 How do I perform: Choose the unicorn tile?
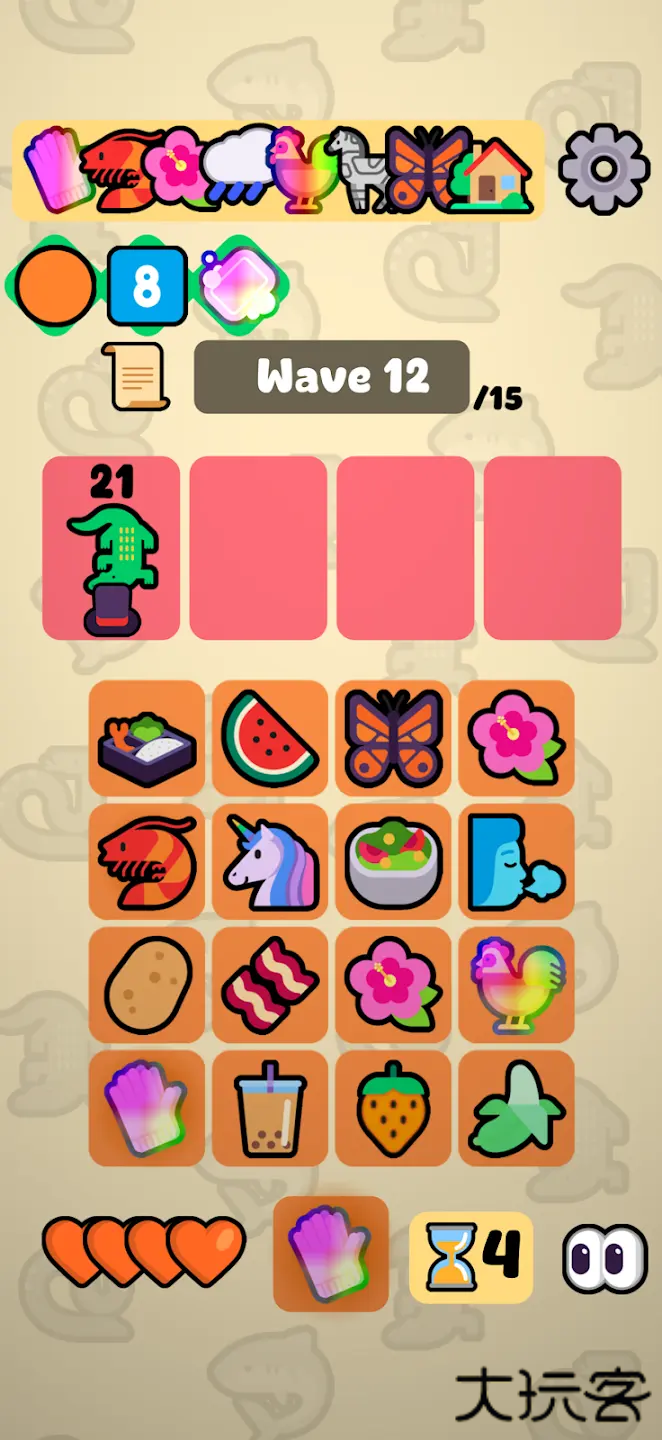click(270, 861)
